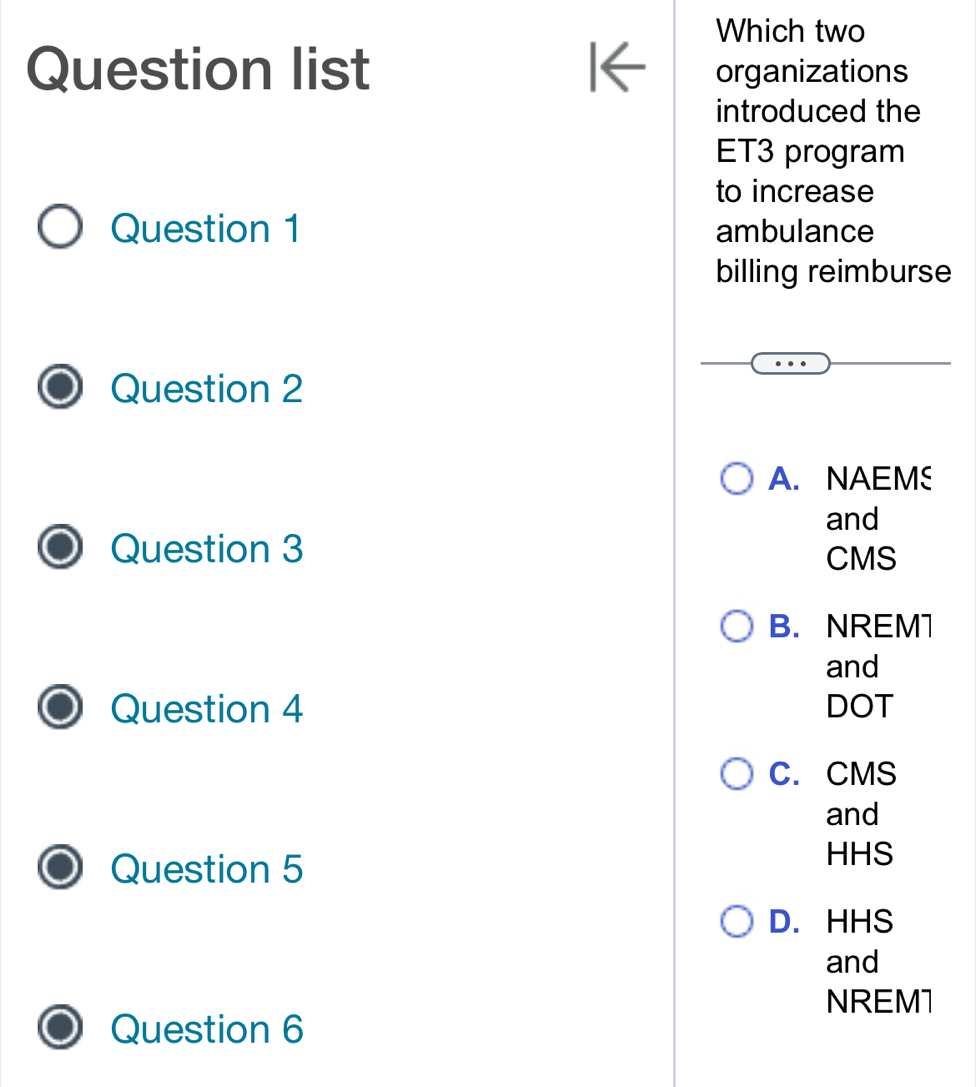976x1087 pixels.
Task: Click the ET3 program question text
Action: point(830,150)
